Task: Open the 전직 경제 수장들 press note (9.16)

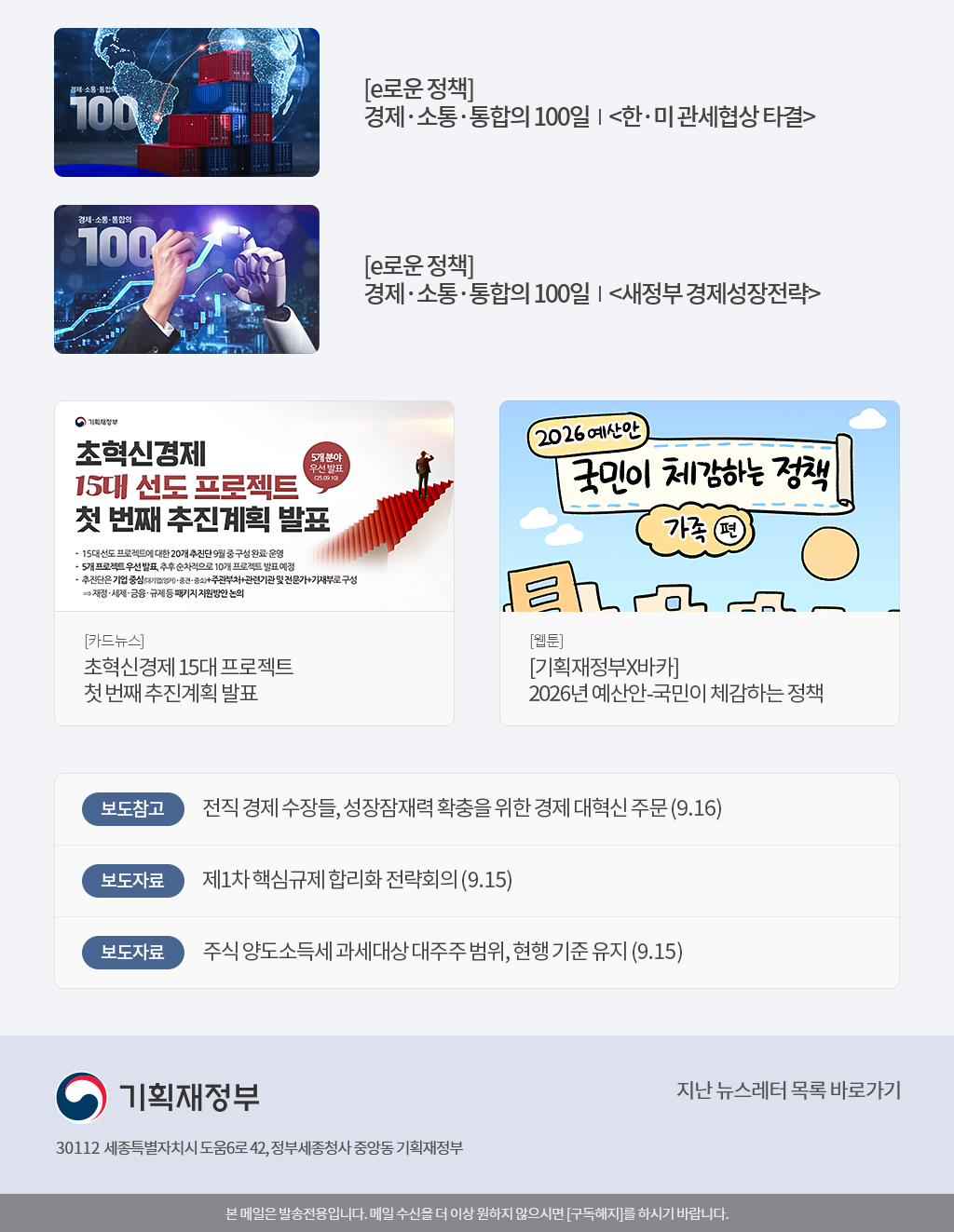Action: pyautogui.click(x=462, y=808)
